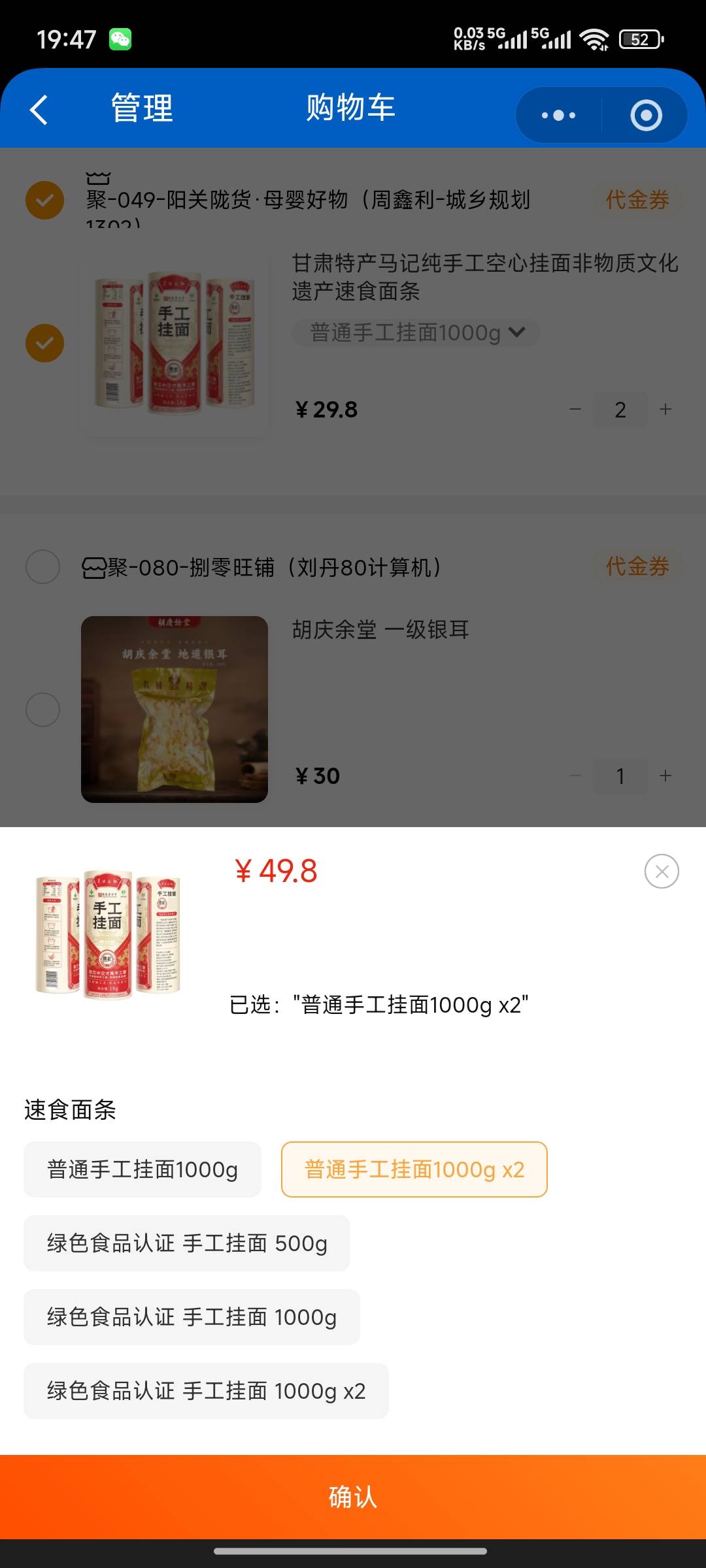Choose 绿色食品认证 手工挂面 1000g x2
Screen dimensions: 706x1568
coord(206,1391)
